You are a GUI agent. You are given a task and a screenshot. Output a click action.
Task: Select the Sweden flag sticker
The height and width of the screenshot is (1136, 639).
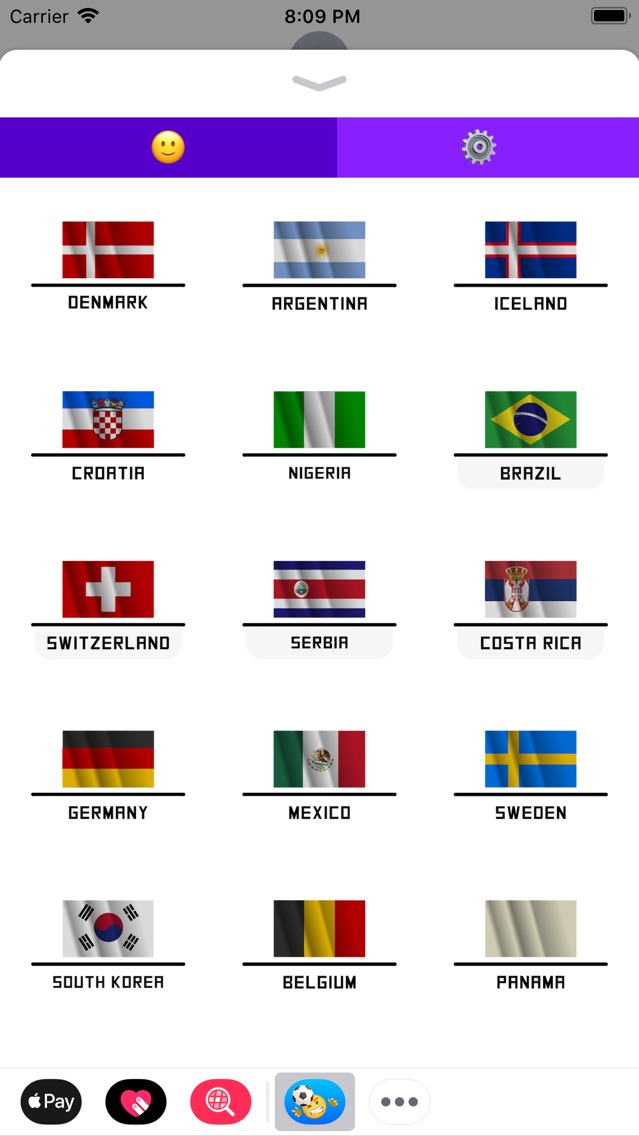(530, 760)
